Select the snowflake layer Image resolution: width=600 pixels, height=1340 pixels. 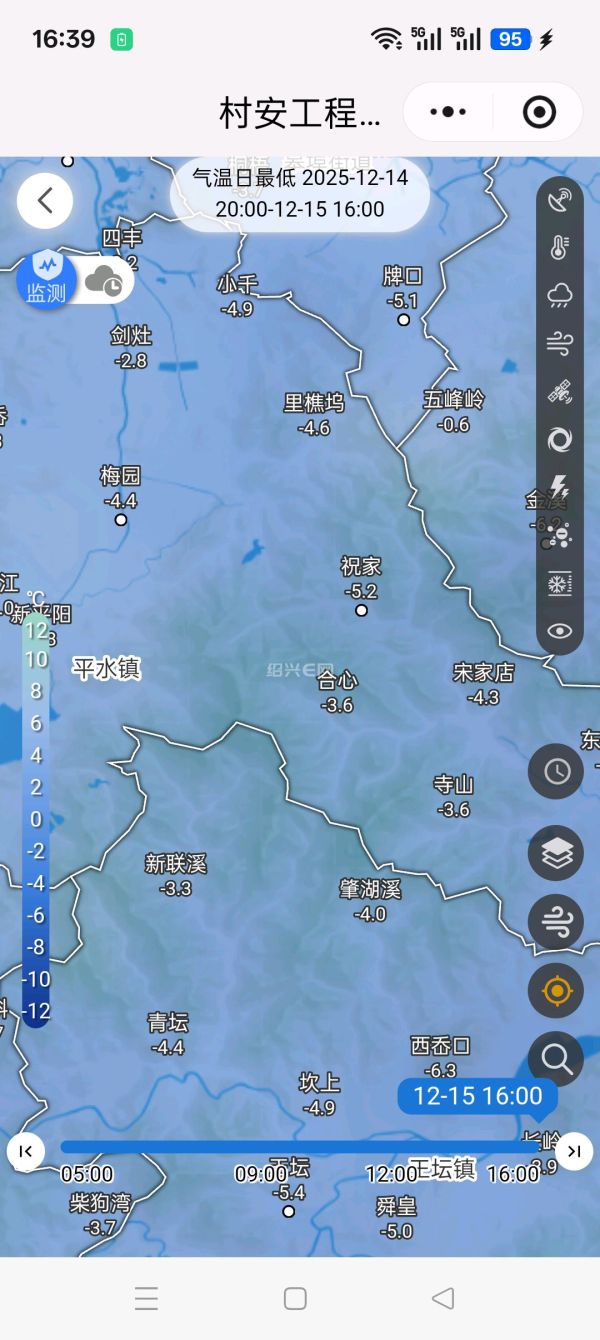[560, 584]
